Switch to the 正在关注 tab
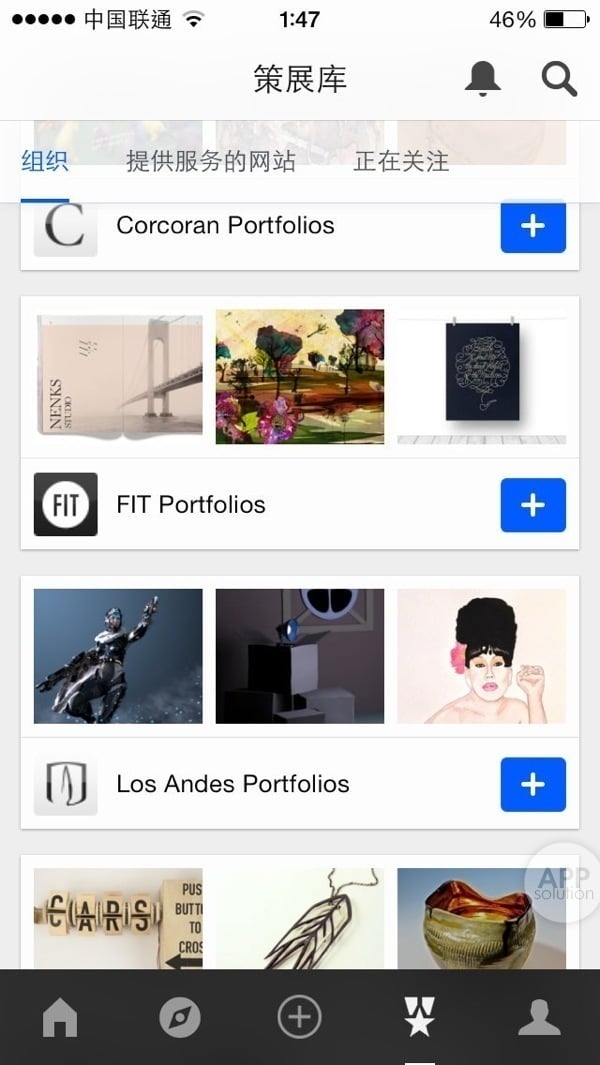600x1065 pixels. [401, 161]
